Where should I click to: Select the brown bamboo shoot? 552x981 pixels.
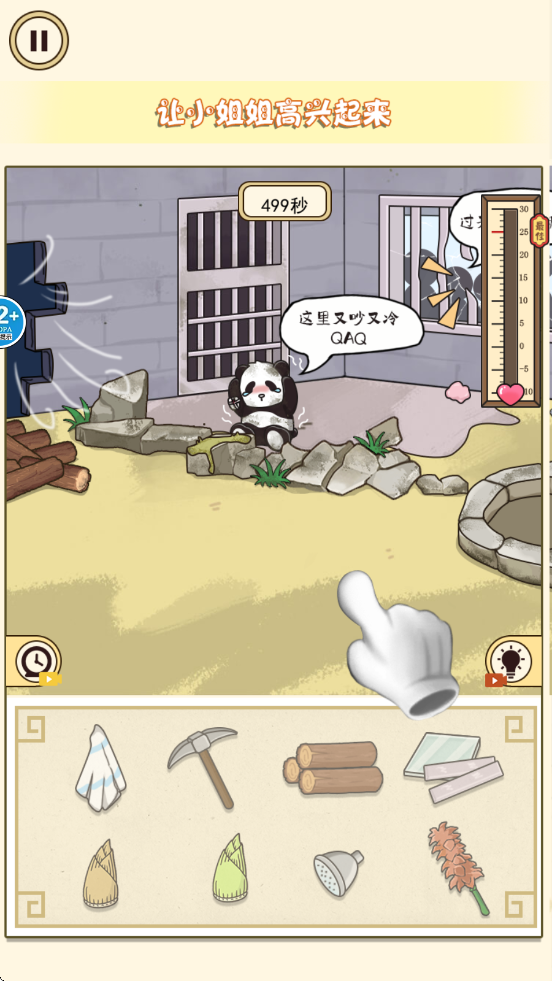(101, 874)
